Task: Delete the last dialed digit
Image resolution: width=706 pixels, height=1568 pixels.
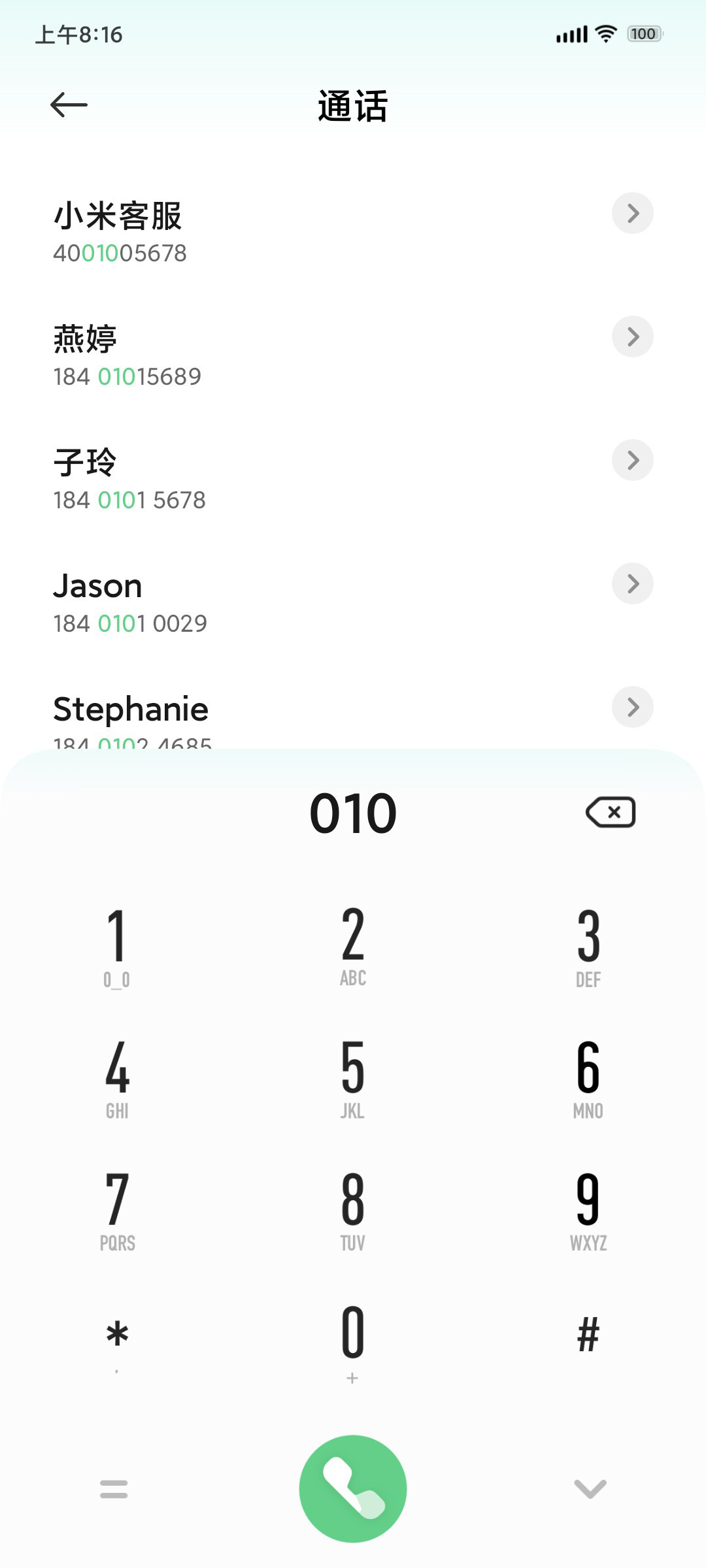Action: click(611, 812)
